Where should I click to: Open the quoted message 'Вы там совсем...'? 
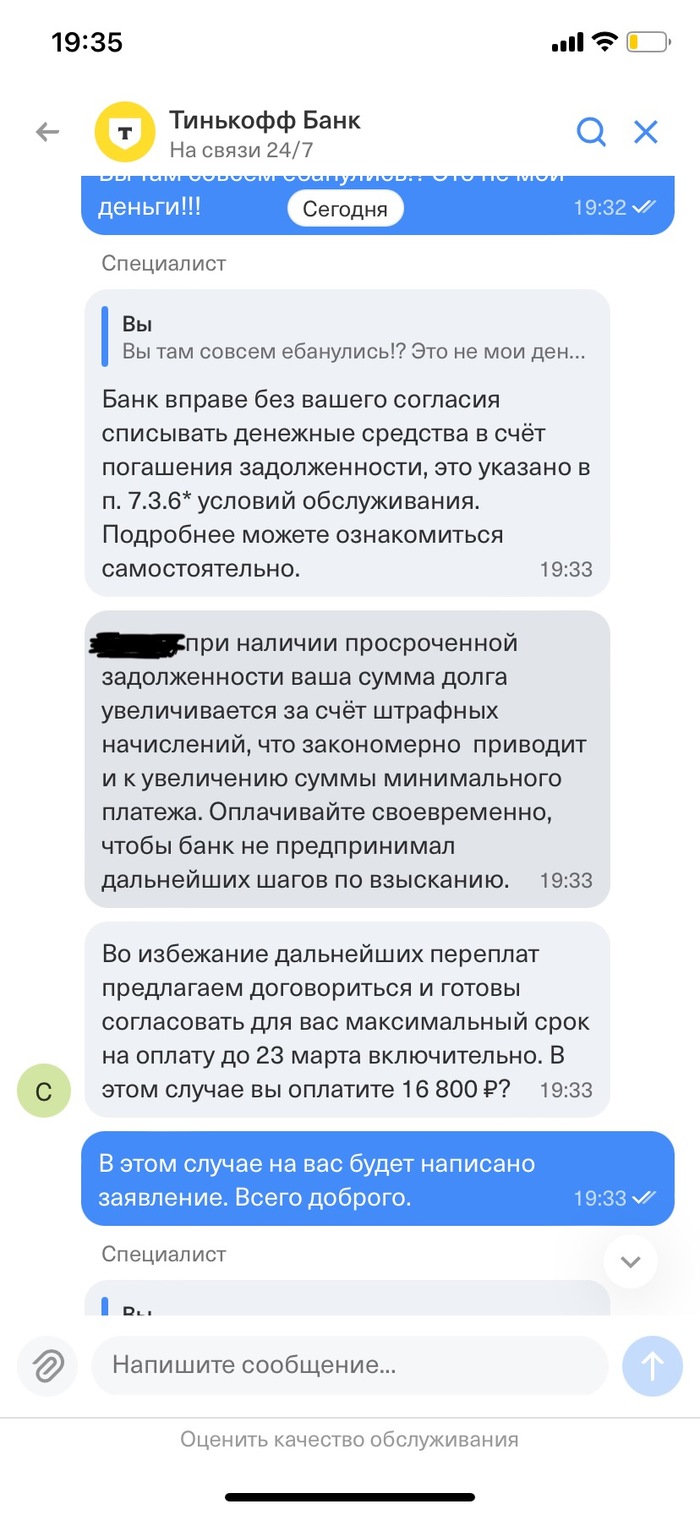click(350, 339)
